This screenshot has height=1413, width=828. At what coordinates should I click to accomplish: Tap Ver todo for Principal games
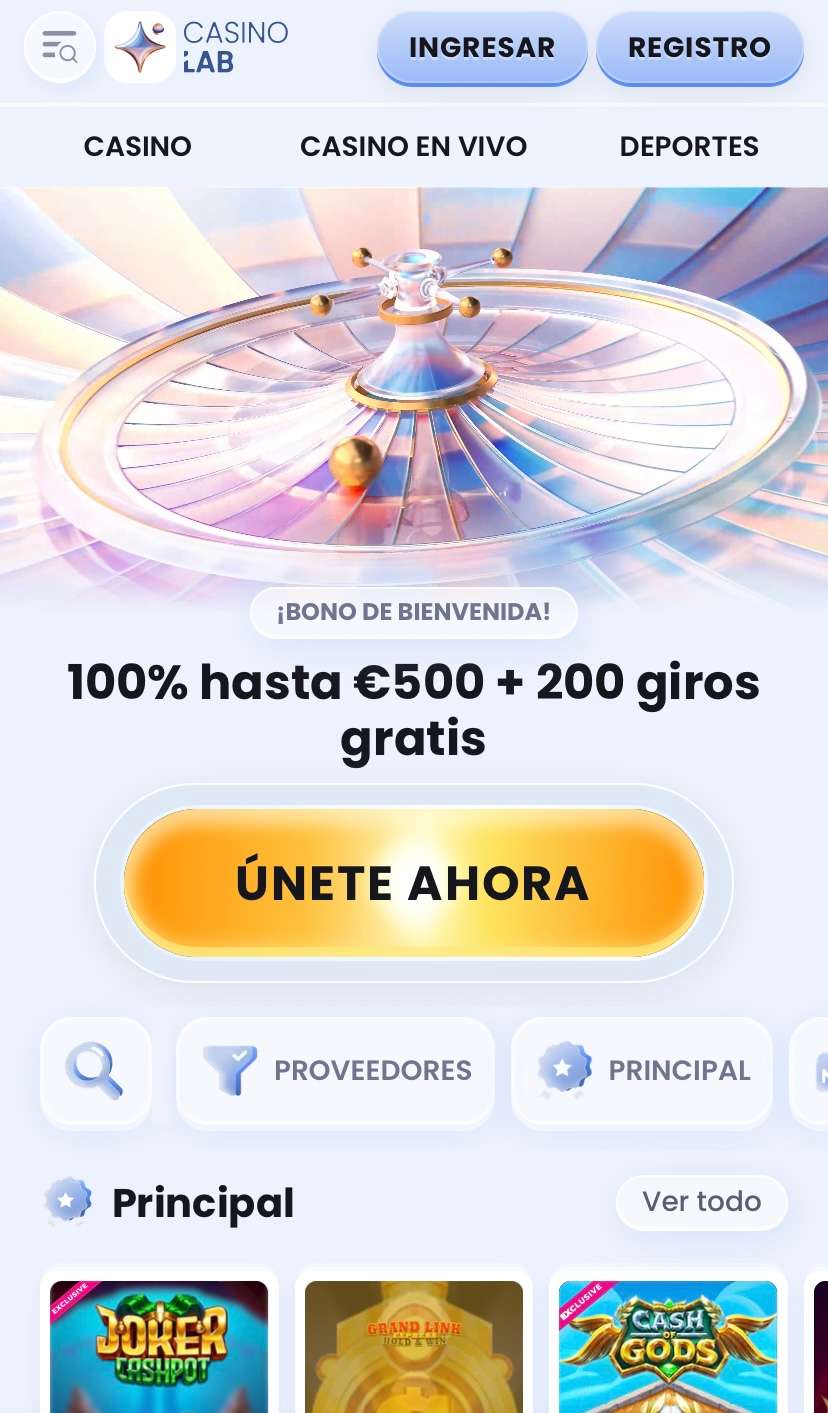[x=701, y=1202]
